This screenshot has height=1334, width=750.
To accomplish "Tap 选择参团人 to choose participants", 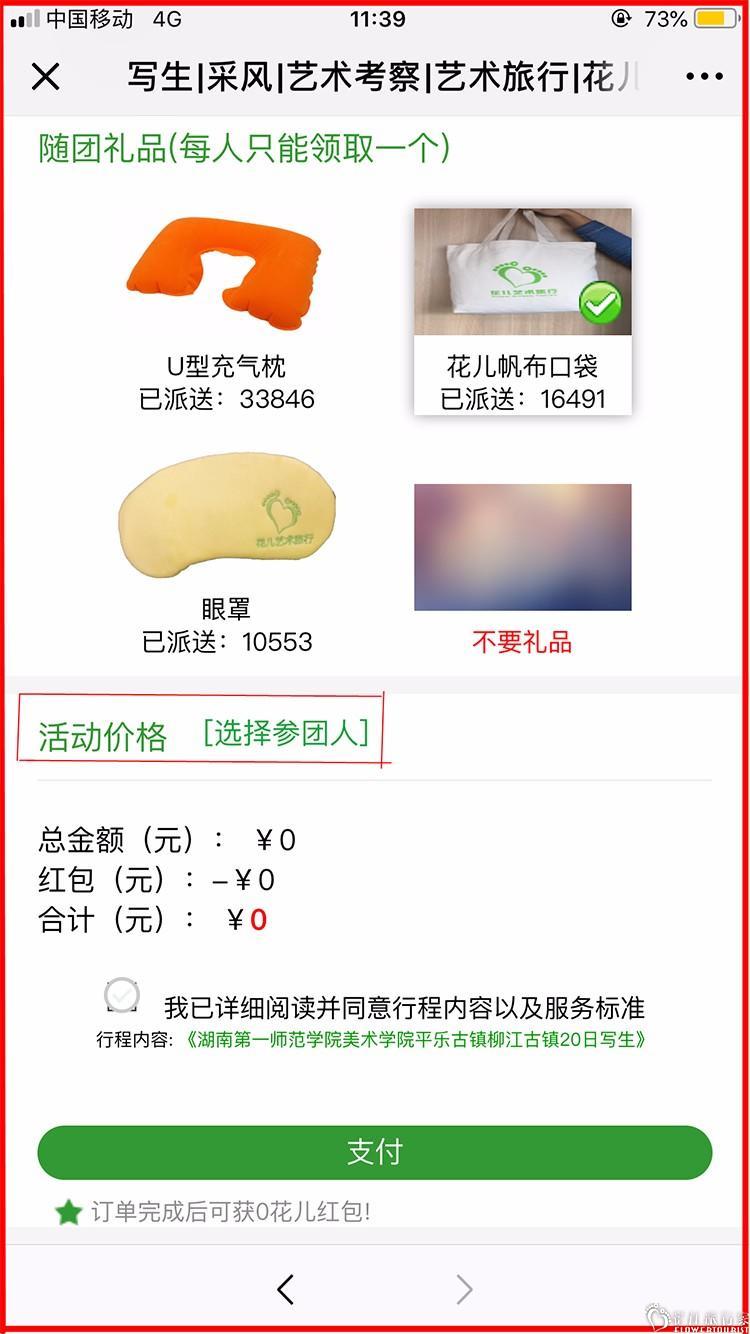I will (286, 733).
